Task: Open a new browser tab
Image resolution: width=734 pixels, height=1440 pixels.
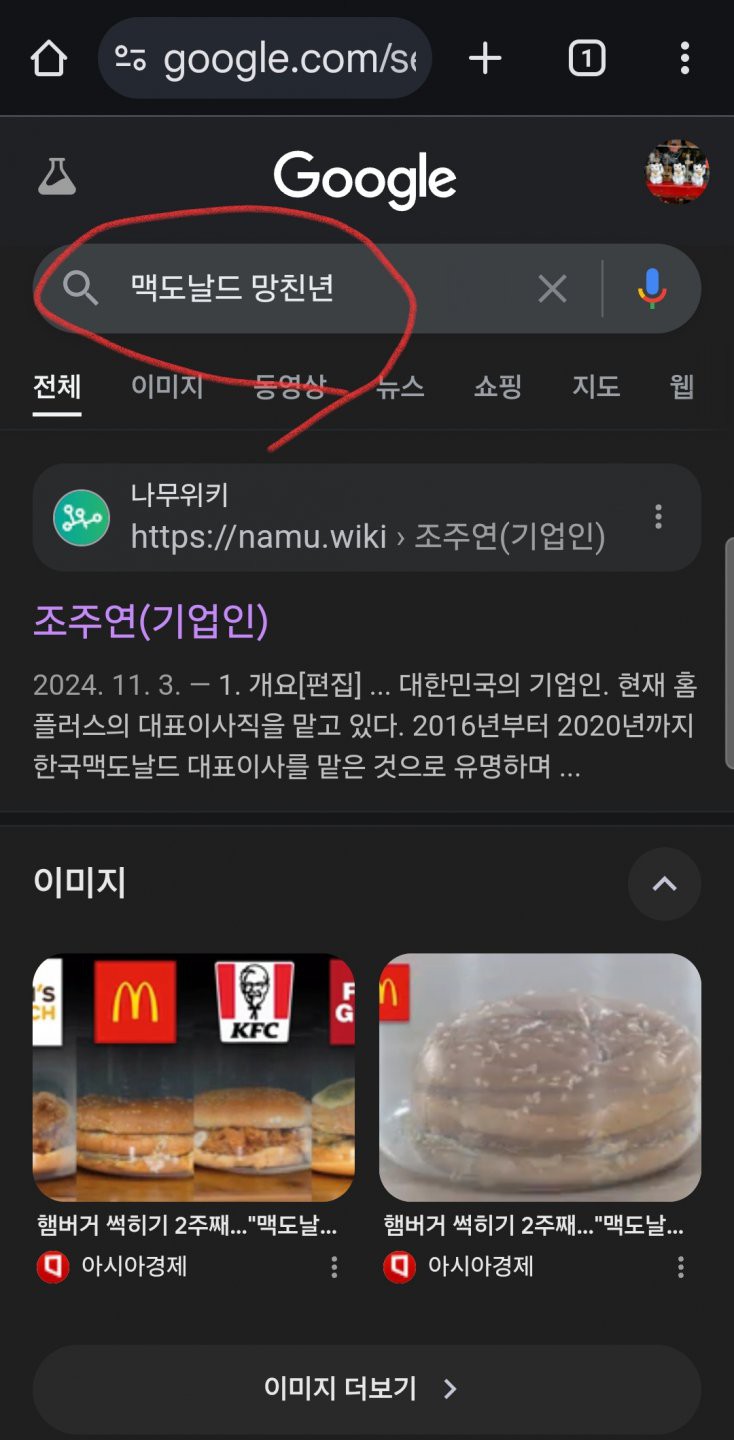Action: [x=485, y=58]
